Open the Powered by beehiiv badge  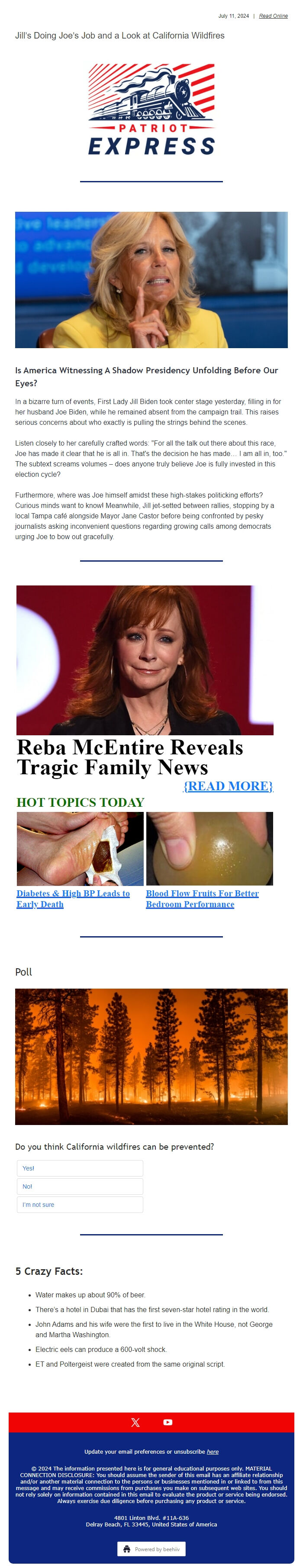(151, 1549)
